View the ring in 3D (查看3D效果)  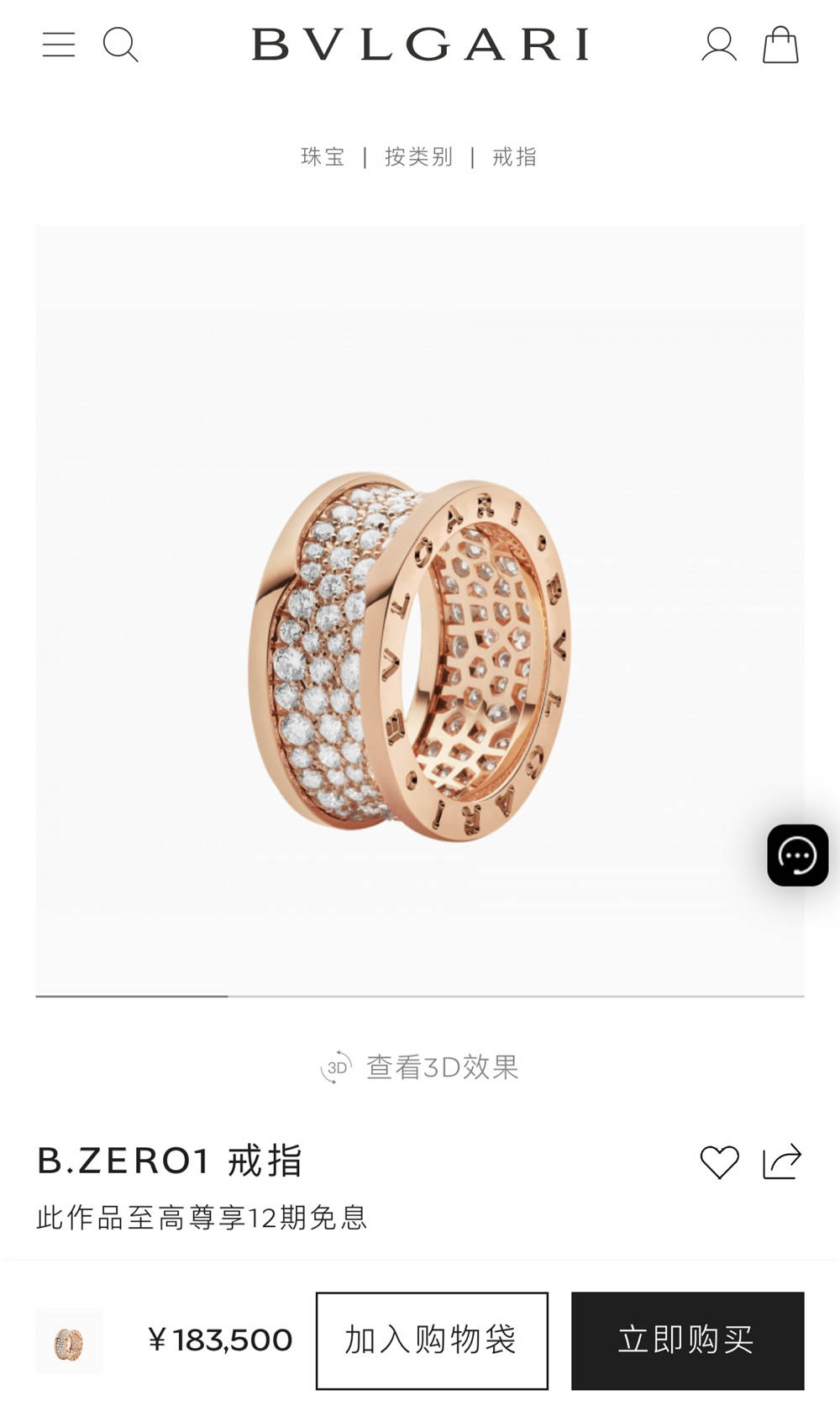point(420,1067)
